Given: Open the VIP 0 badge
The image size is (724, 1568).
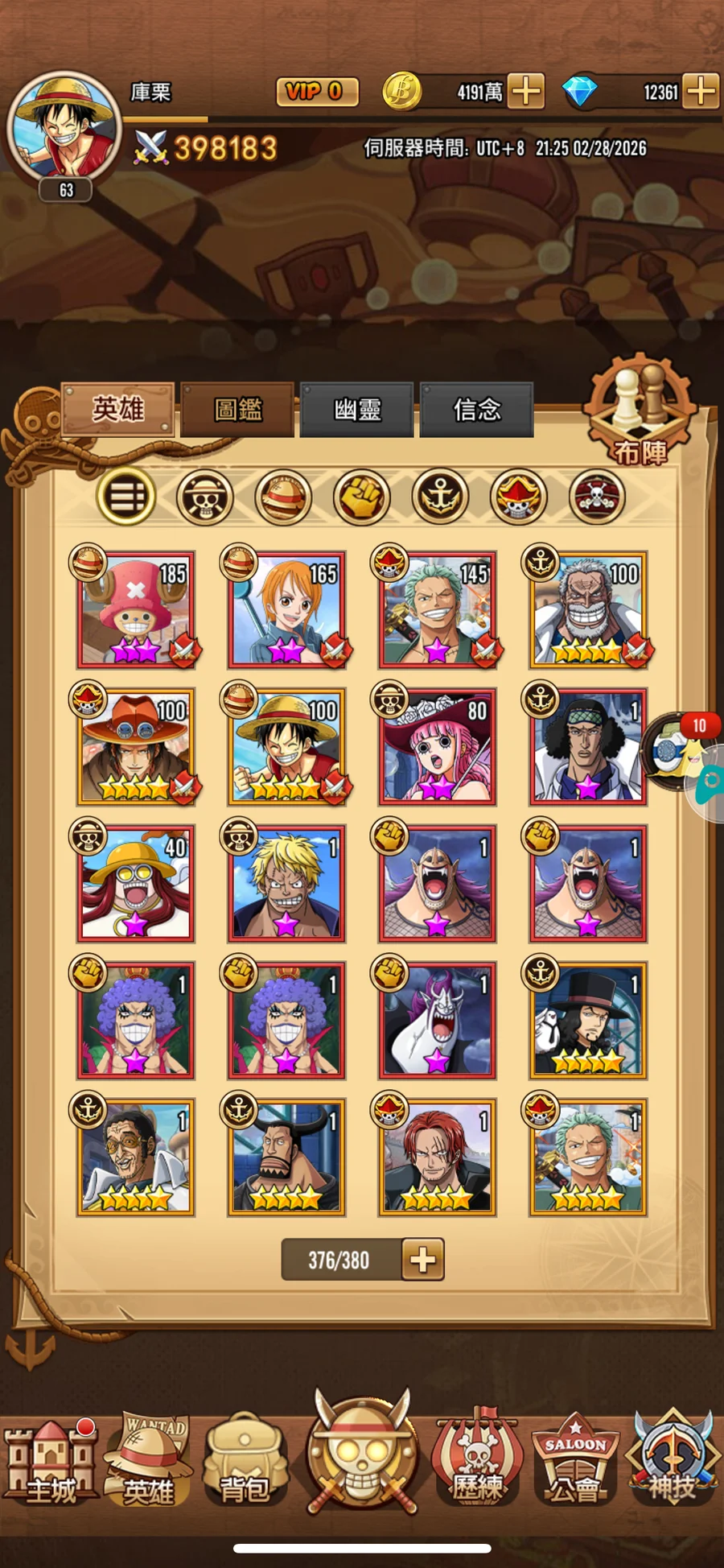Looking at the screenshot, I should pos(317,92).
